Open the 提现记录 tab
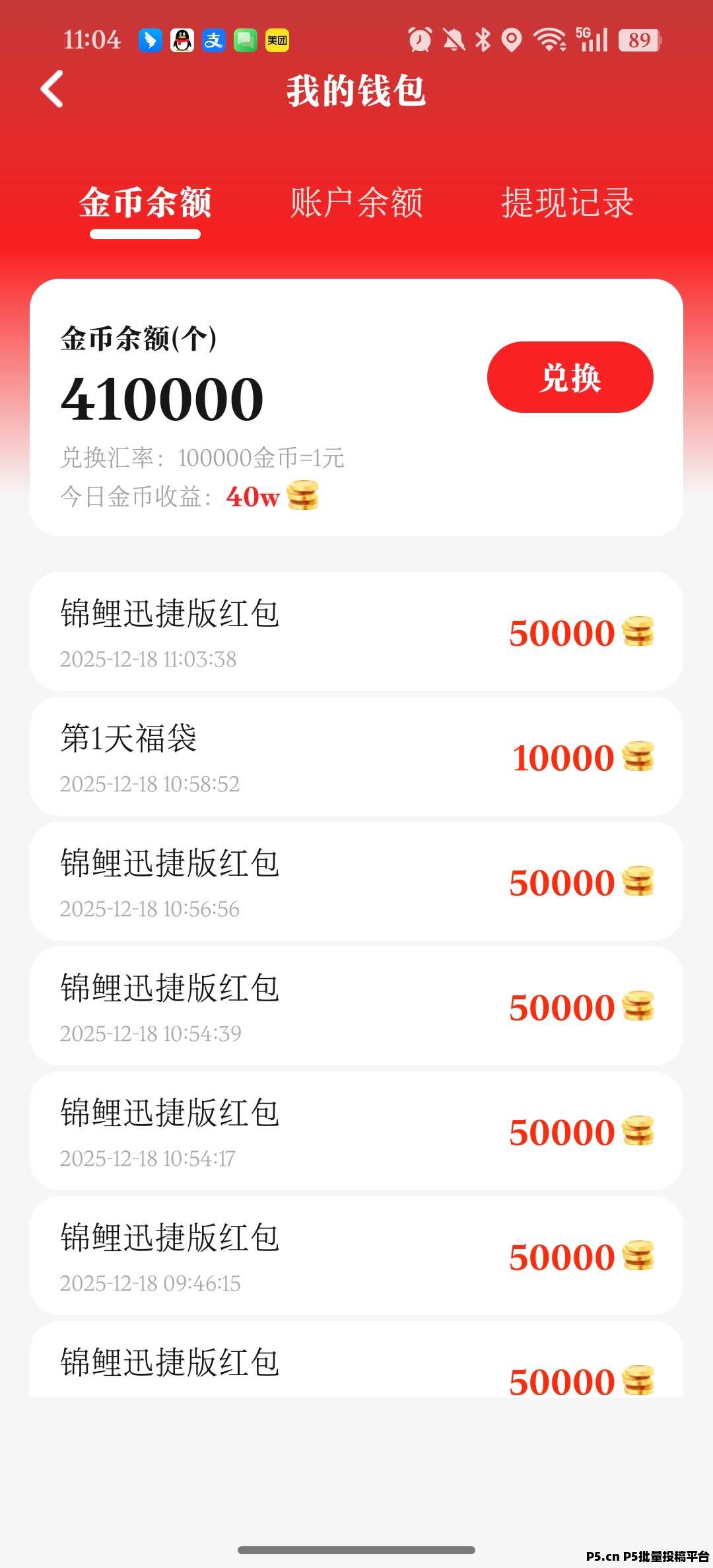713x1568 pixels. pos(567,203)
